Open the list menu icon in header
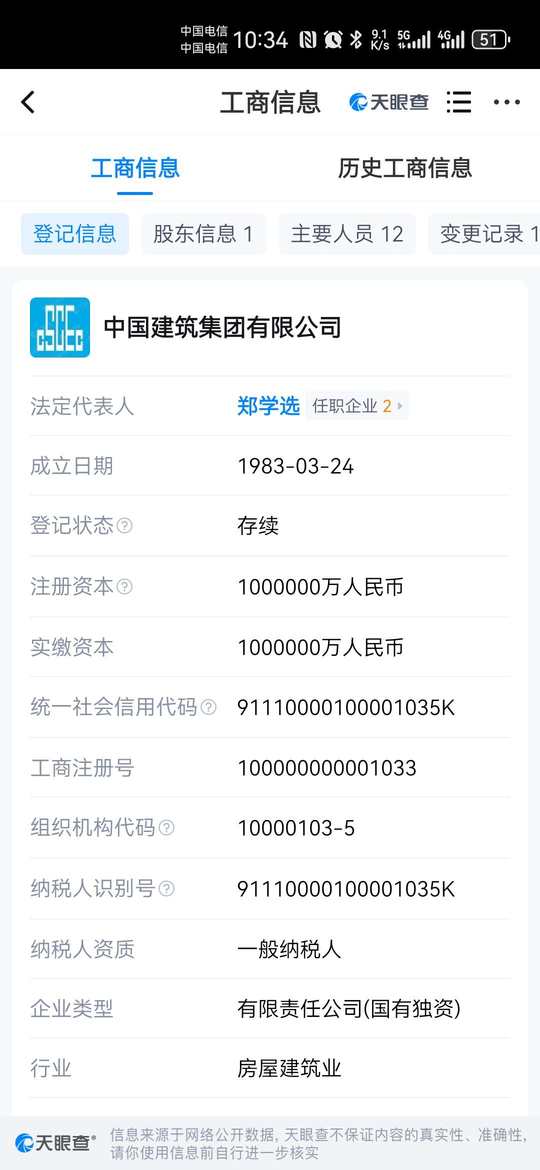This screenshot has width=540, height=1170. pyautogui.click(x=459, y=102)
